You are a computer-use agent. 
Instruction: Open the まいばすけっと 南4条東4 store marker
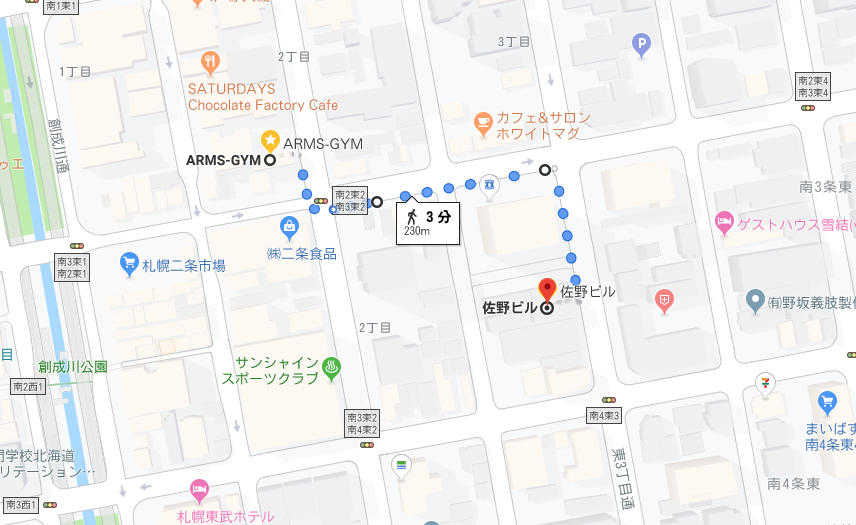tap(826, 403)
